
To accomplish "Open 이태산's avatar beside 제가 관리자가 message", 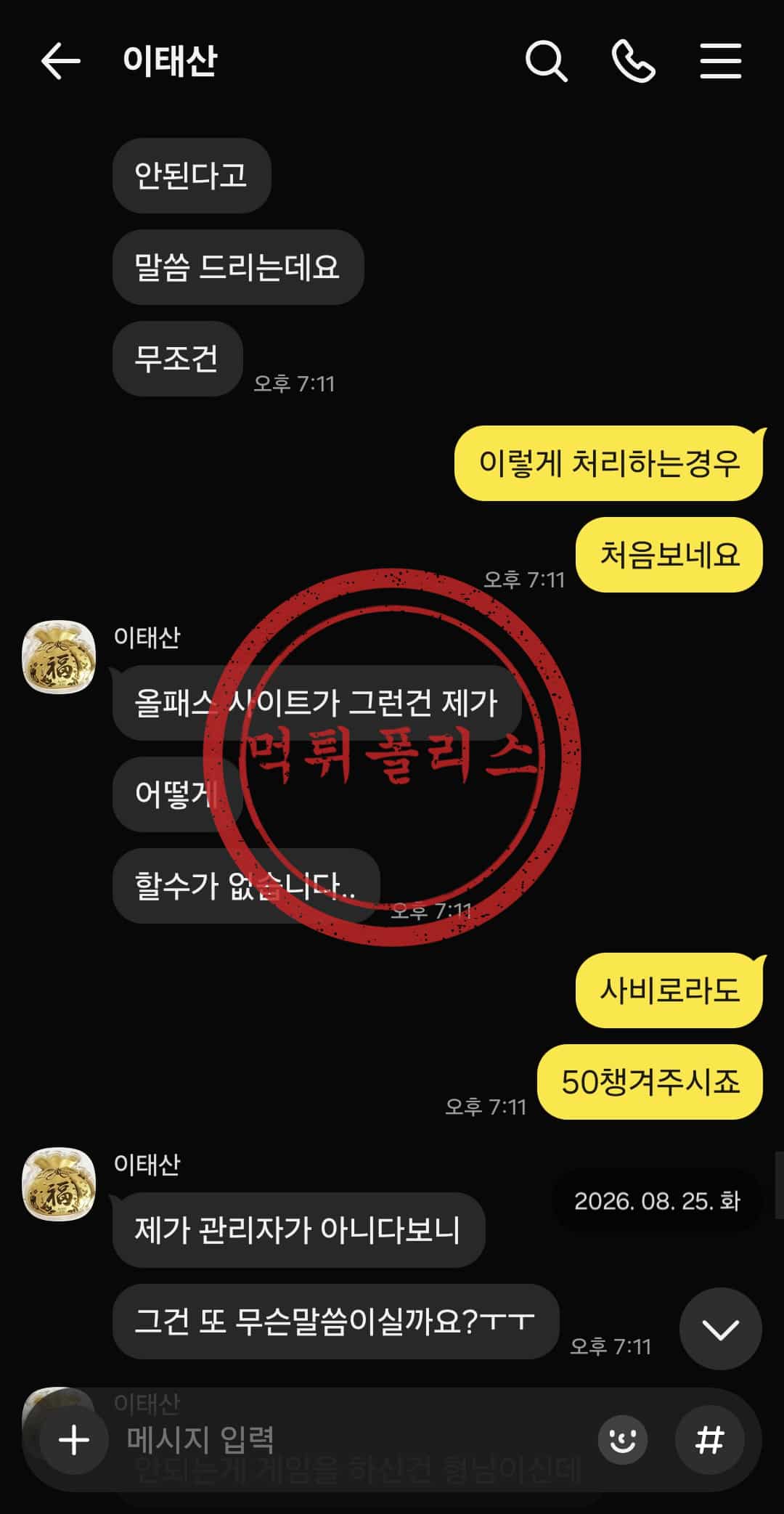I will [59, 1184].
